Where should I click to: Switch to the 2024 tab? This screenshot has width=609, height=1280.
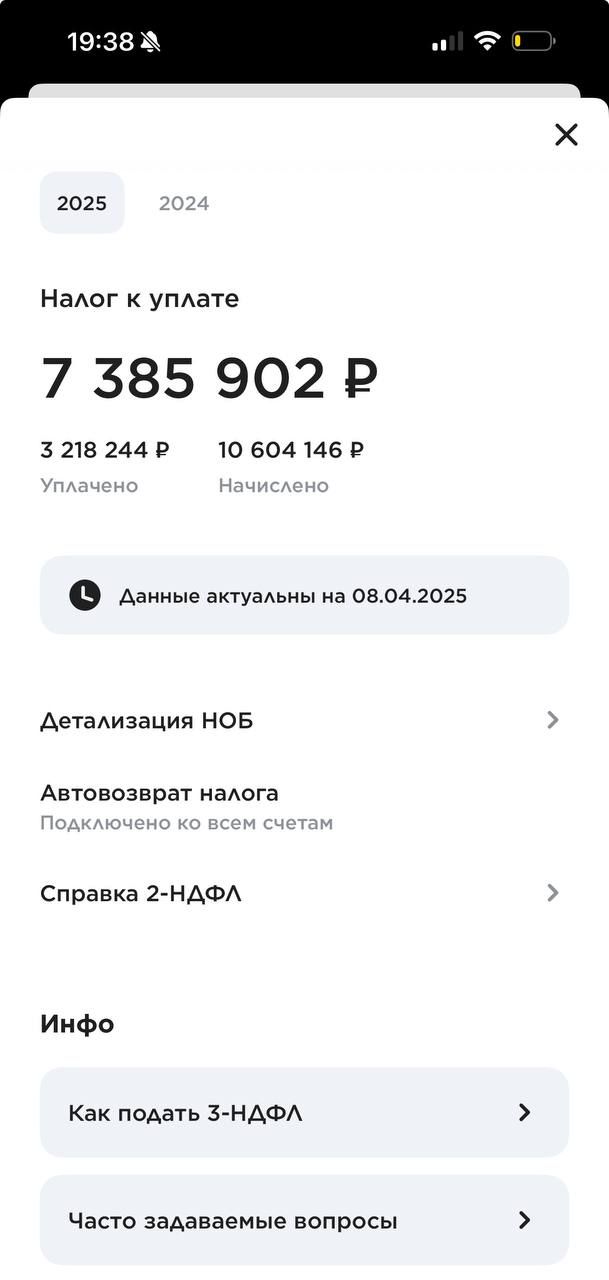click(184, 203)
